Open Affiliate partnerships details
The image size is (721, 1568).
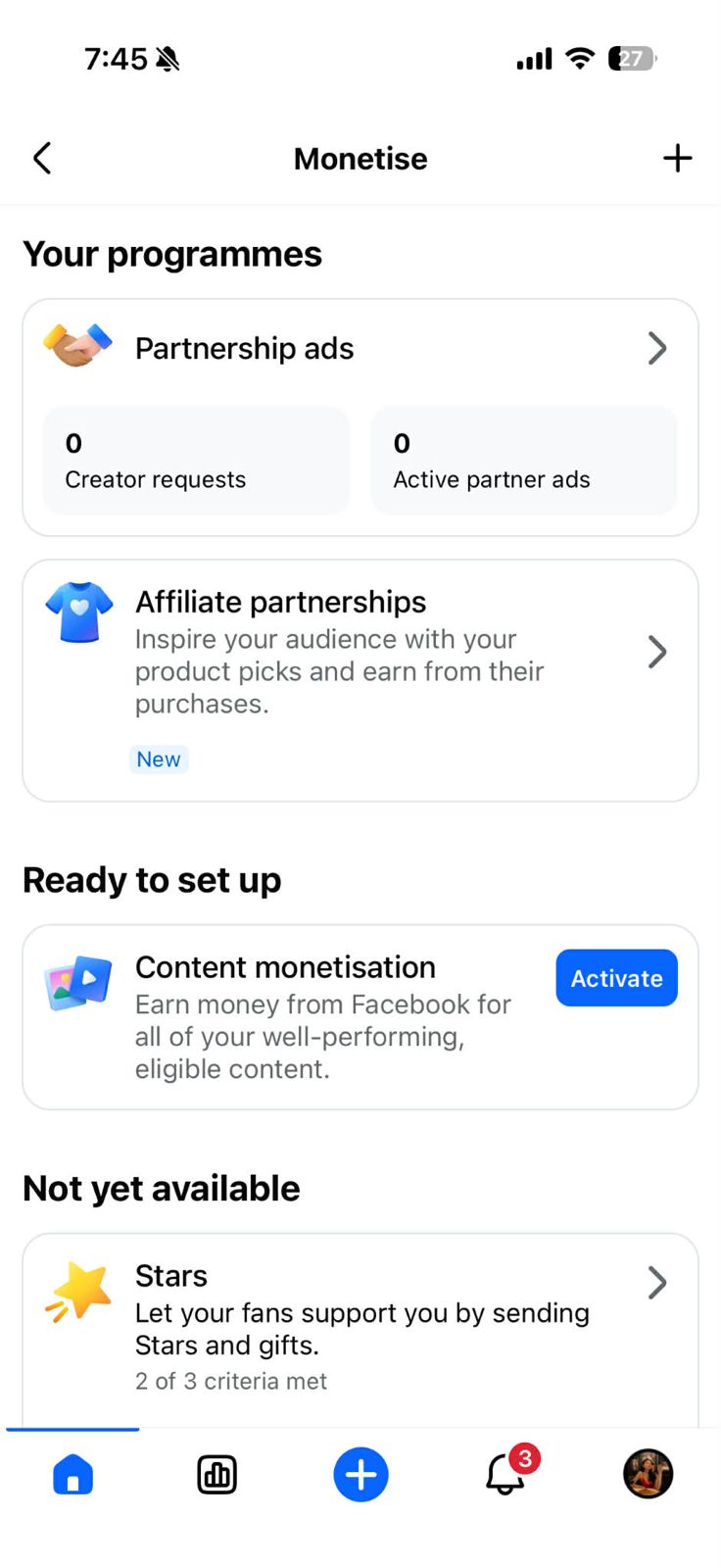coord(359,652)
